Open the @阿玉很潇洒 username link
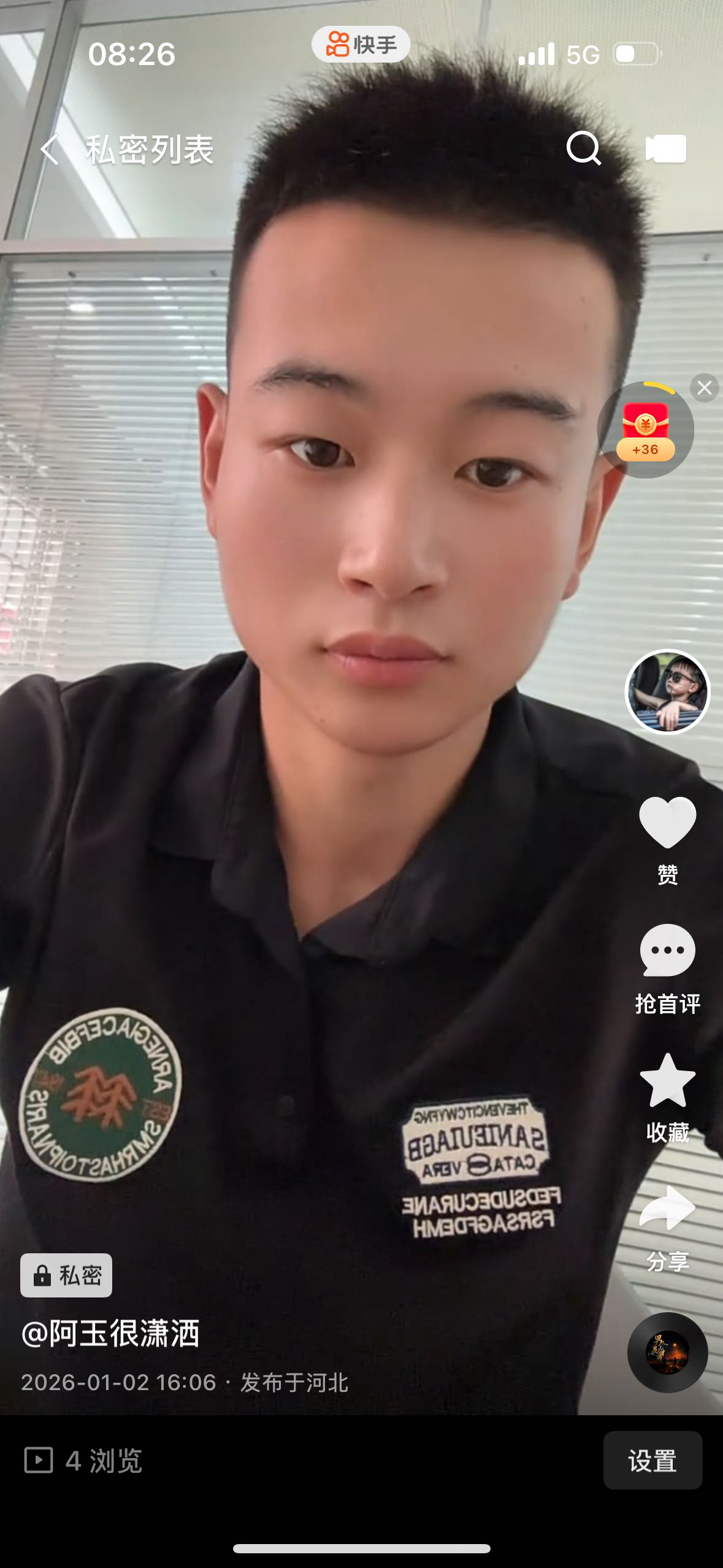The width and height of the screenshot is (723, 1568). pos(110,1332)
